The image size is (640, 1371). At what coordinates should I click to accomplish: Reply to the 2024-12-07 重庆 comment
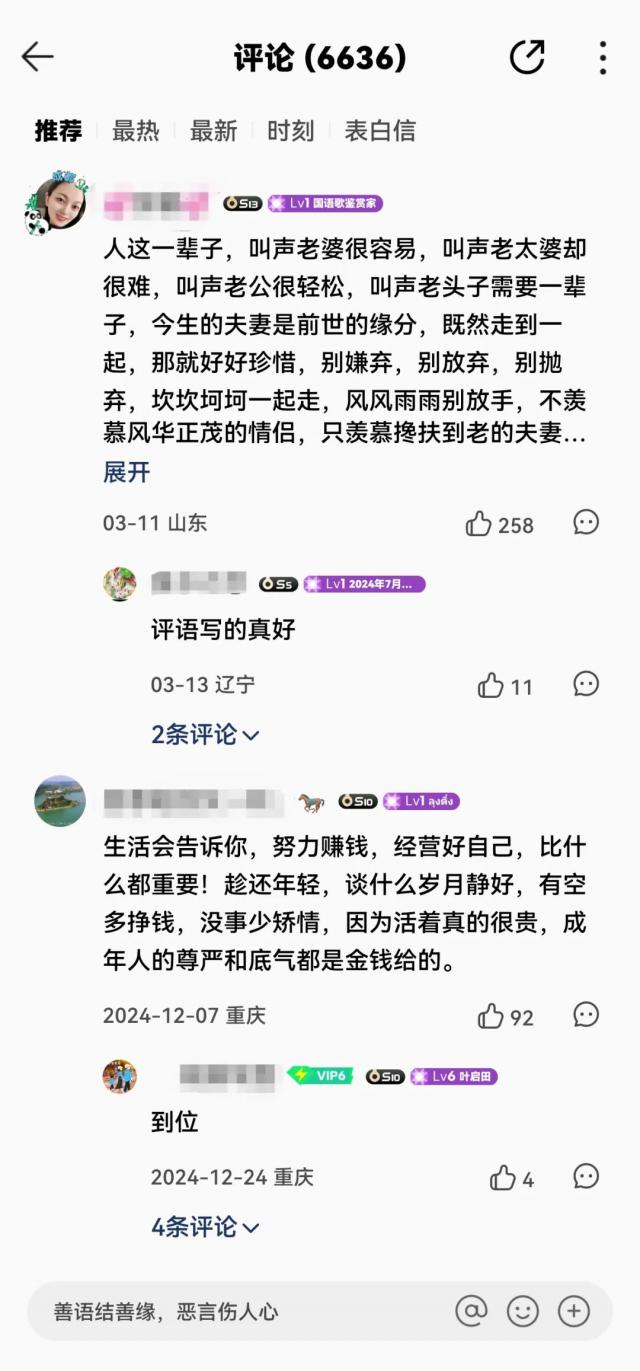586,1015
